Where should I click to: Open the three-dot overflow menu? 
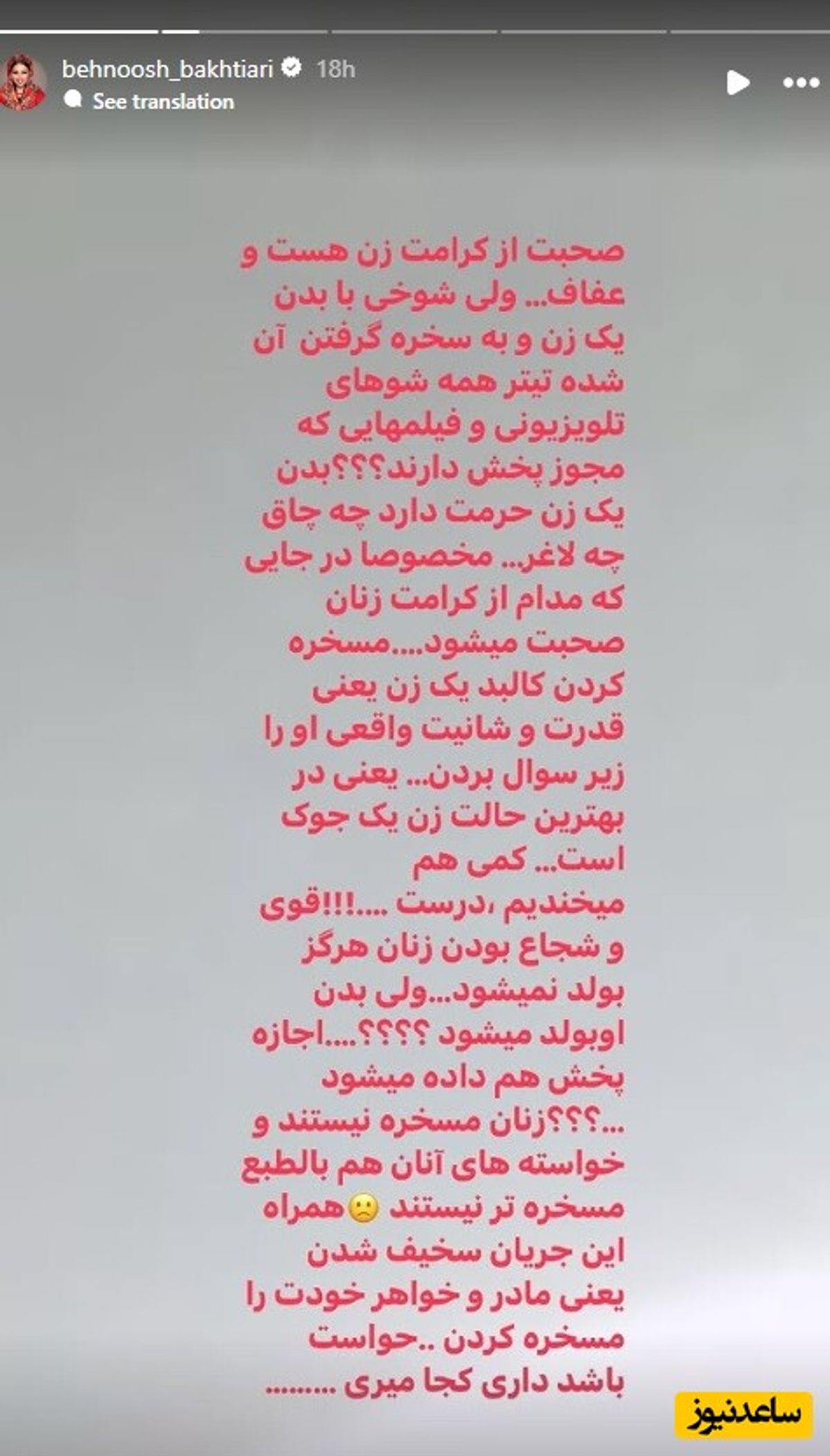[800, 83]
